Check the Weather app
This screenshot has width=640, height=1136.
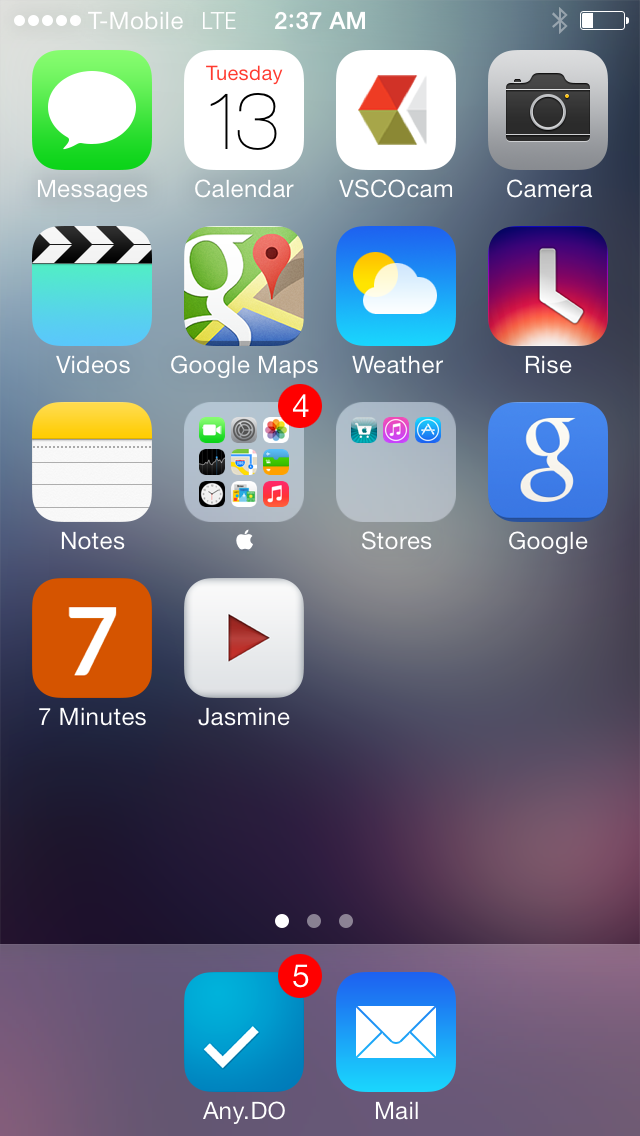pos(396,286)
